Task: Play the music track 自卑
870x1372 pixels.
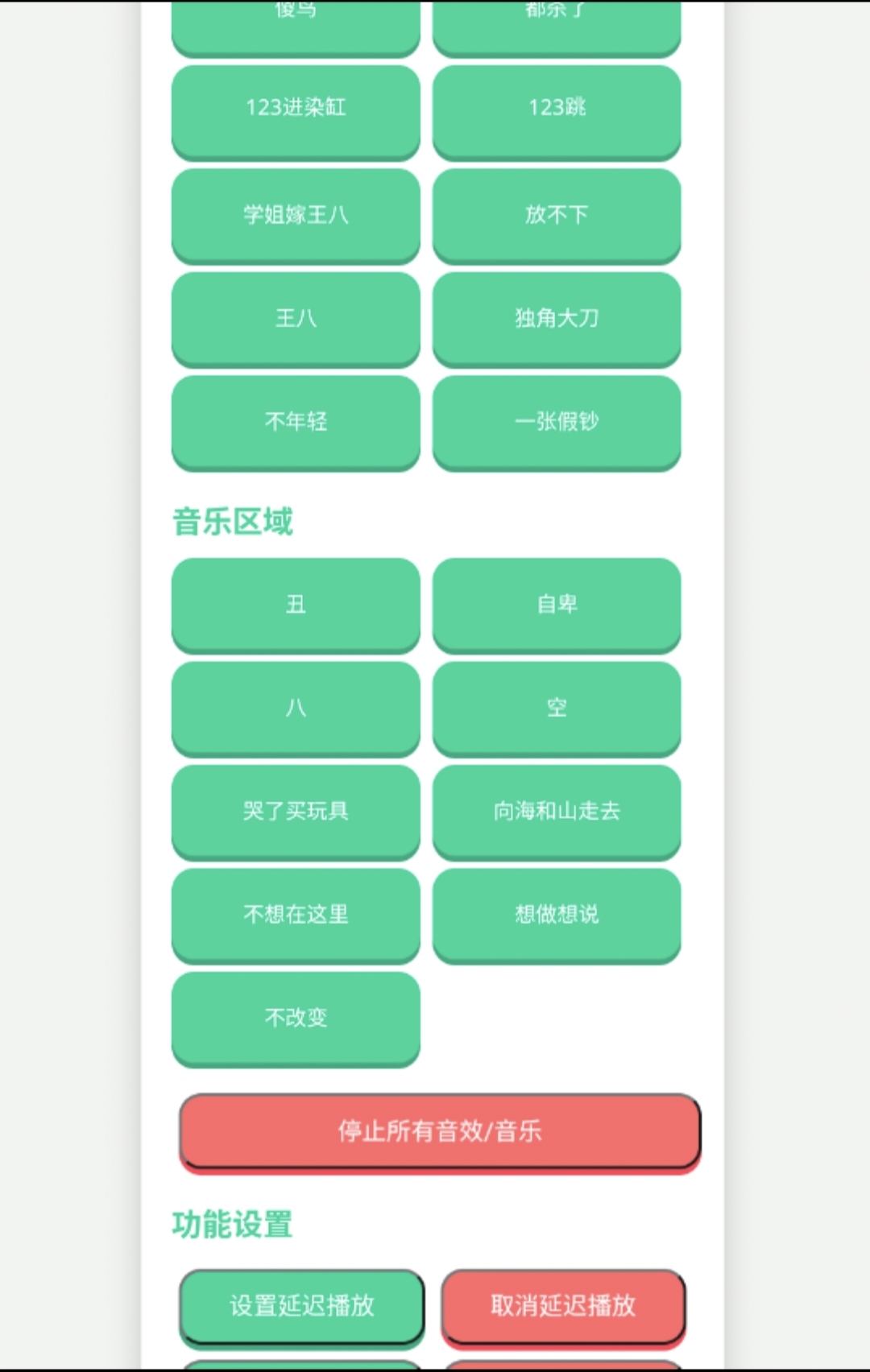Action: click(557, 604)
